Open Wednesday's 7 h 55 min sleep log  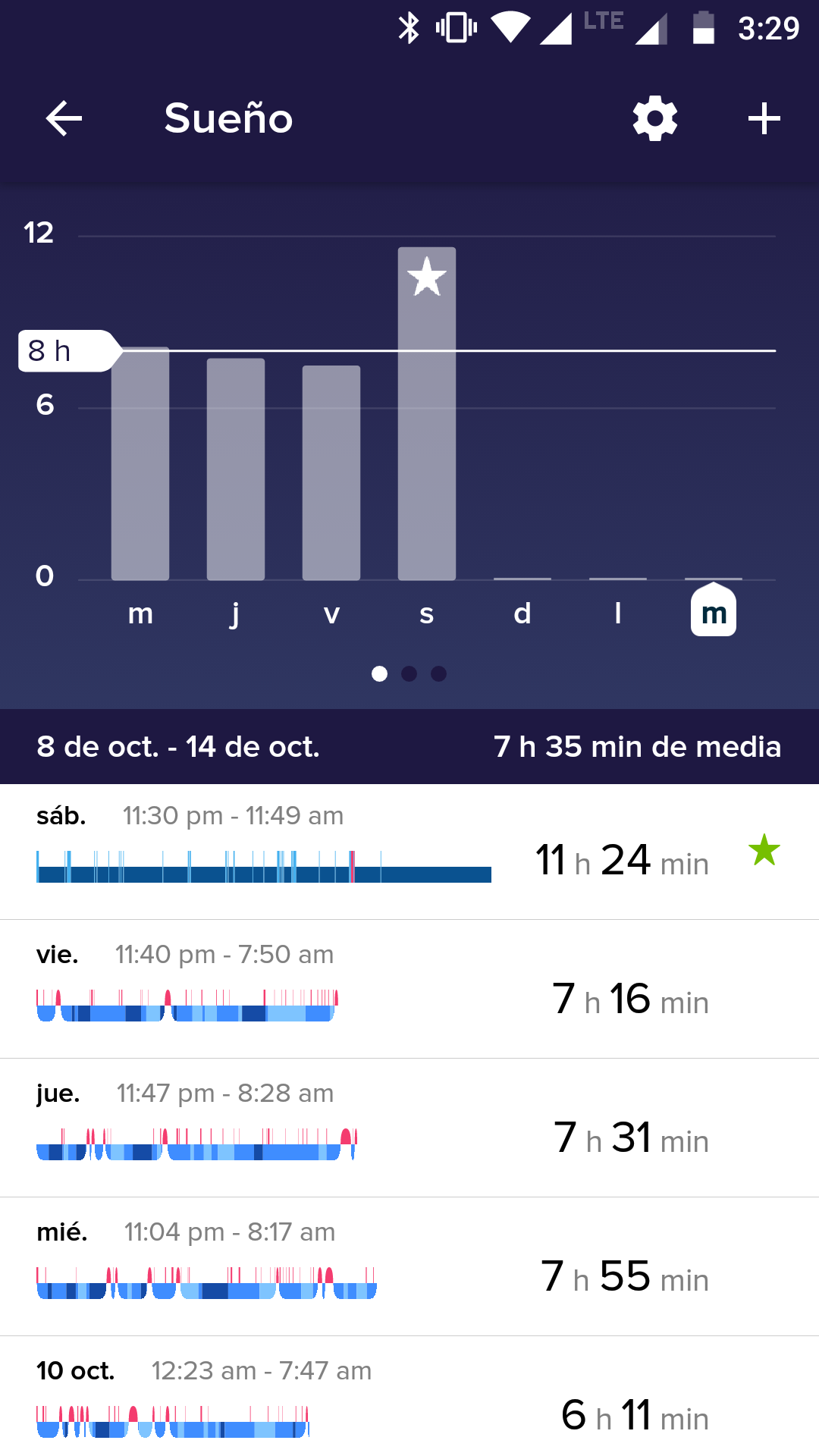point(409,1266)
